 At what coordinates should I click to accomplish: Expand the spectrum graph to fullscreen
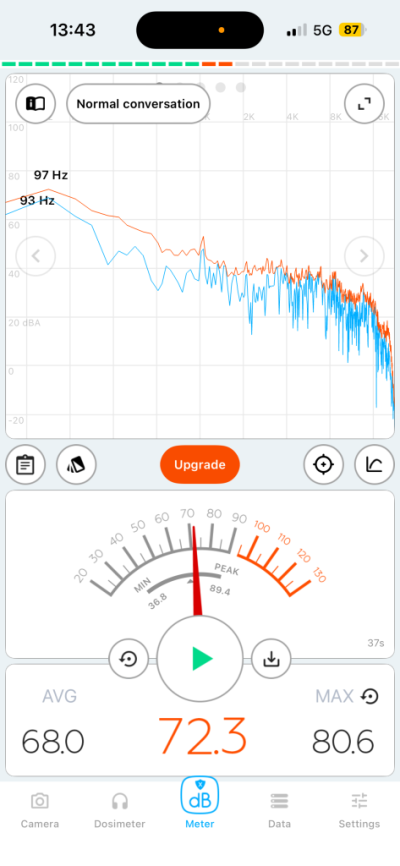(364, 103)
